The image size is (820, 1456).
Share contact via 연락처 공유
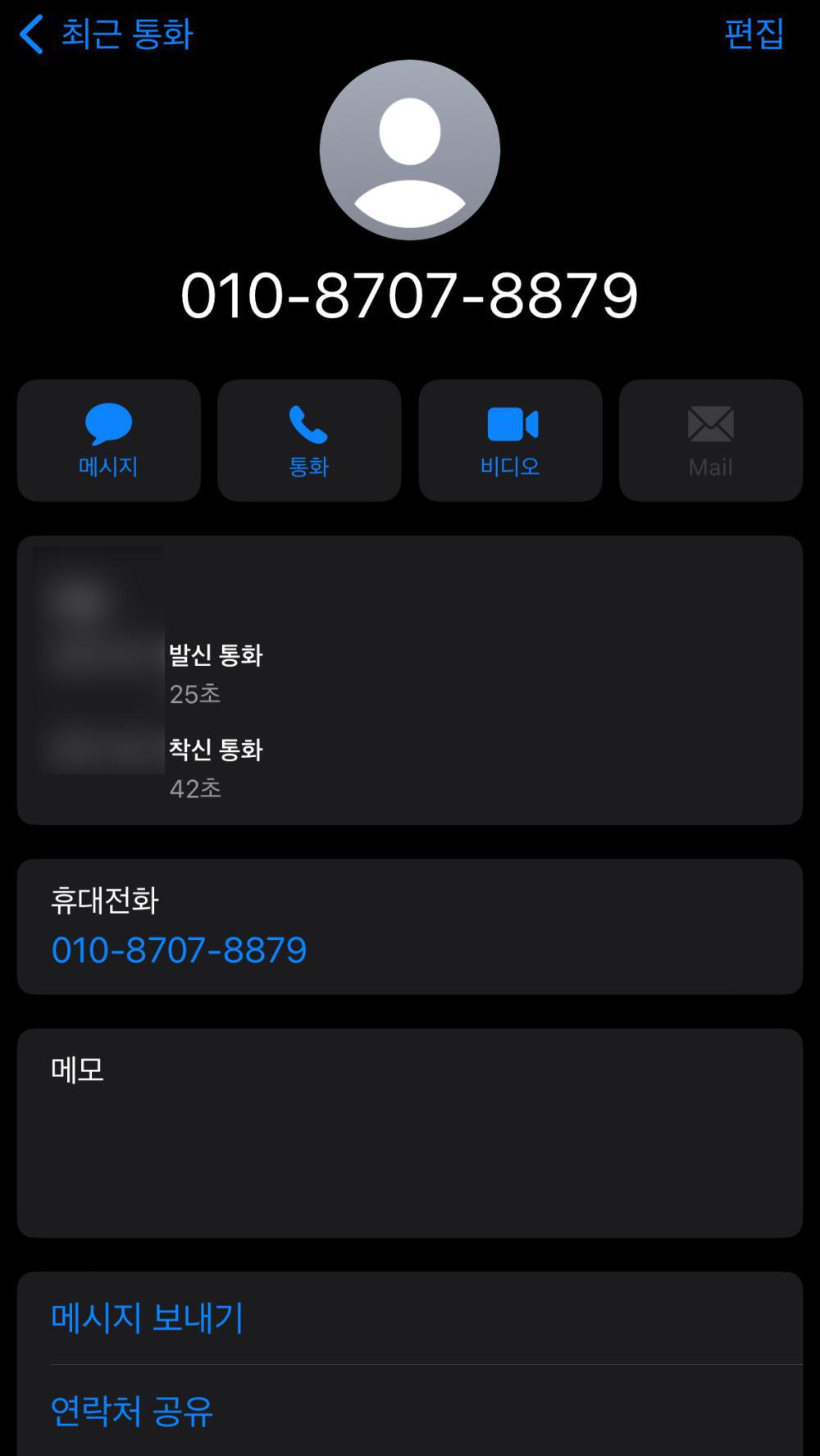click(x=132, y=1411)
